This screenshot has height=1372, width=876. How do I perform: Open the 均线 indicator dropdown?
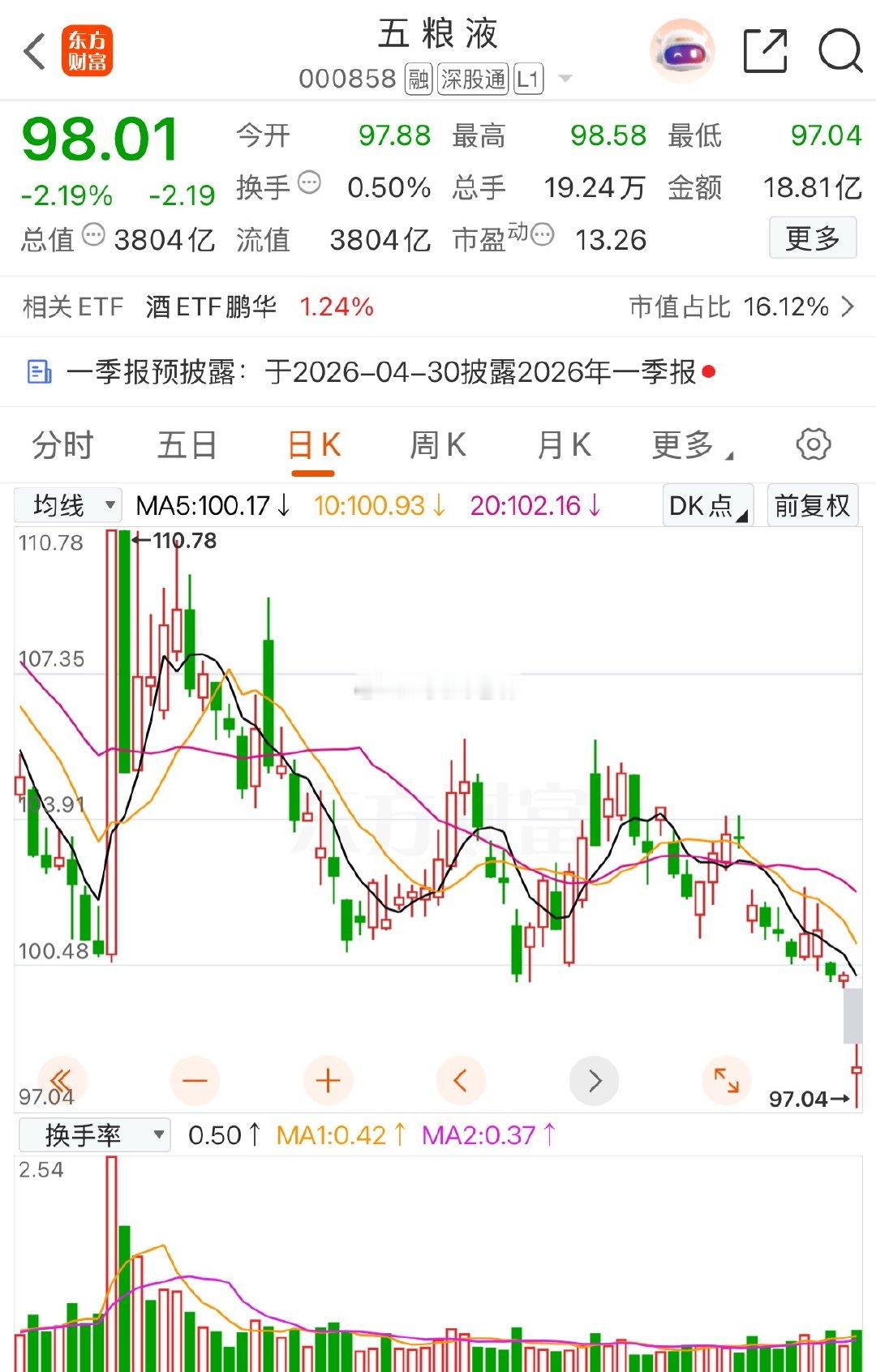pyautogui.click(x=67, y=504)
